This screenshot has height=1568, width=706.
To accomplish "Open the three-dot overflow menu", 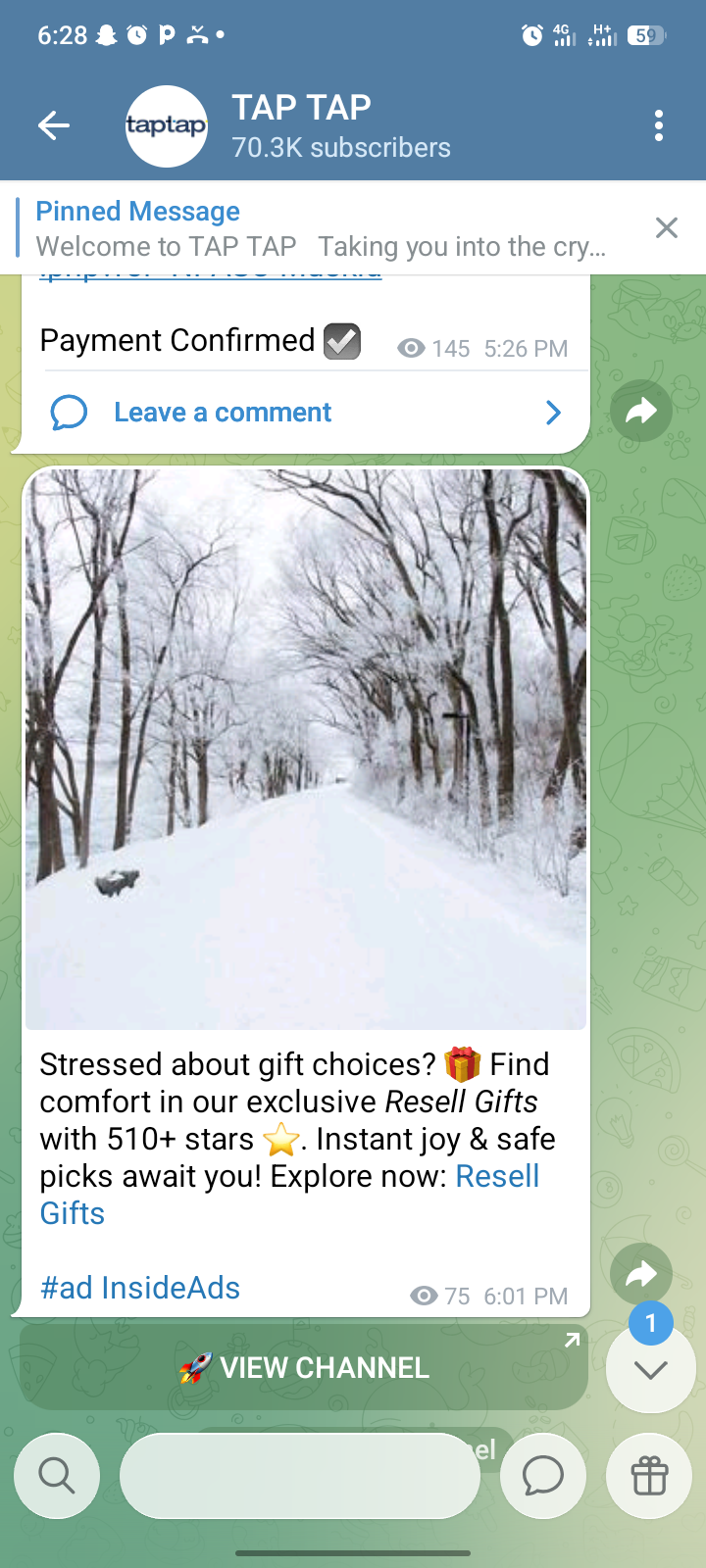I will pyautogui.click(x=658, y=125).
